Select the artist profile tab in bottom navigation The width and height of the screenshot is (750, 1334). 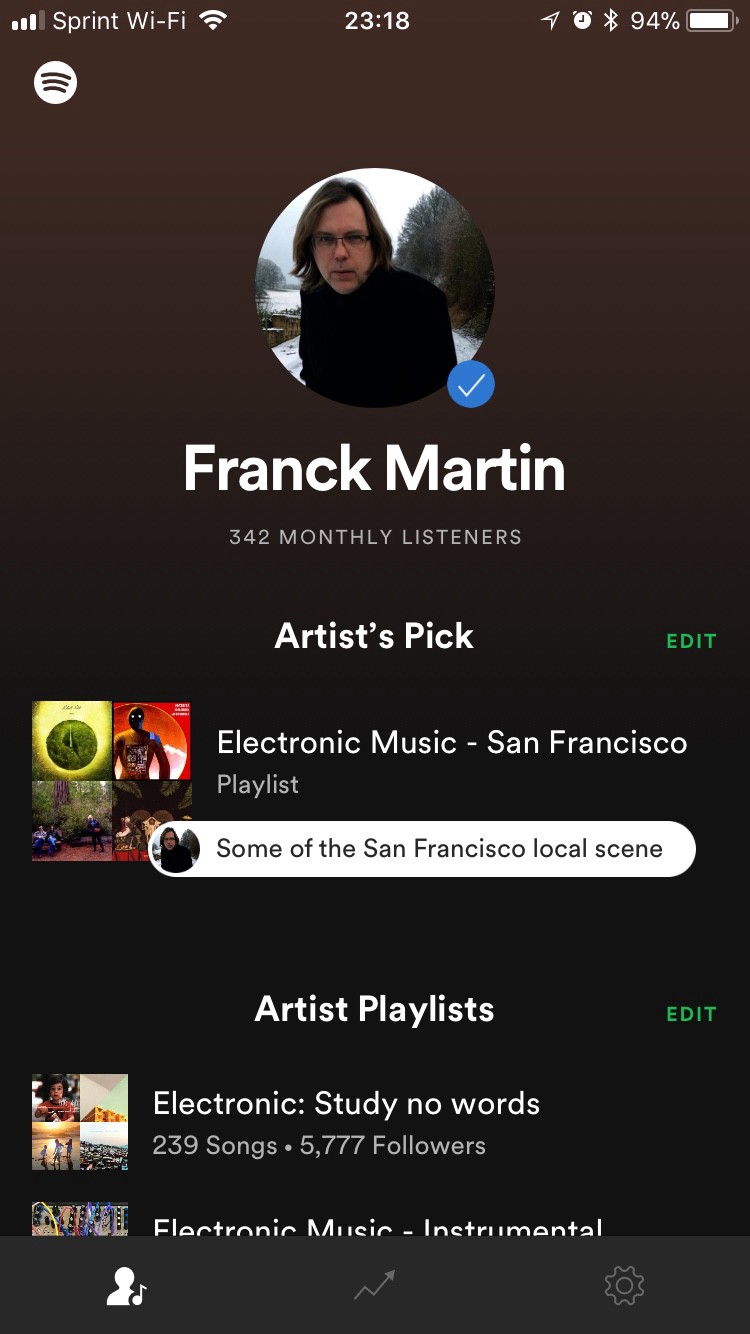tap(125, 1286)
